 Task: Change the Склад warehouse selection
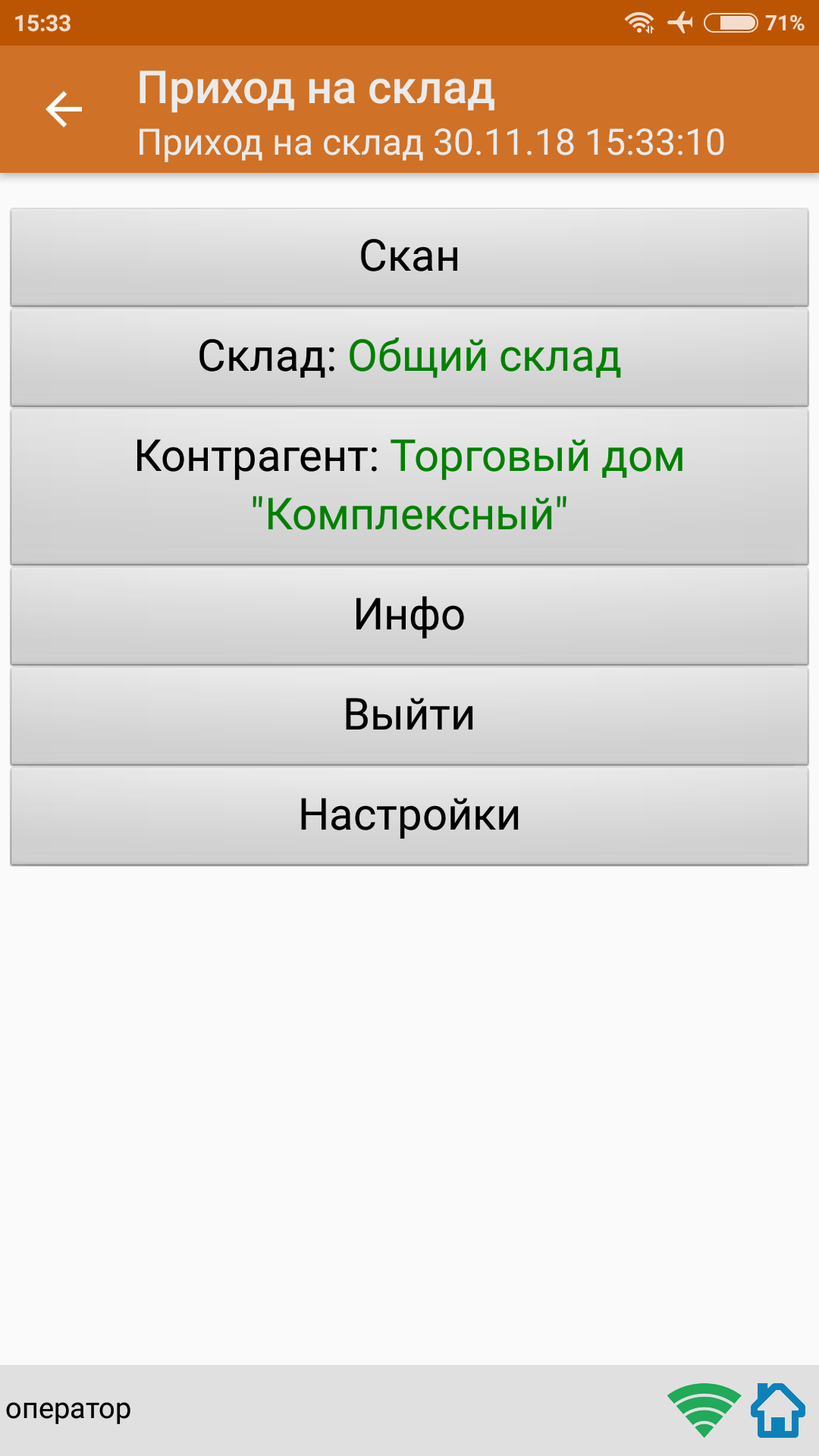tap(409, 357)
